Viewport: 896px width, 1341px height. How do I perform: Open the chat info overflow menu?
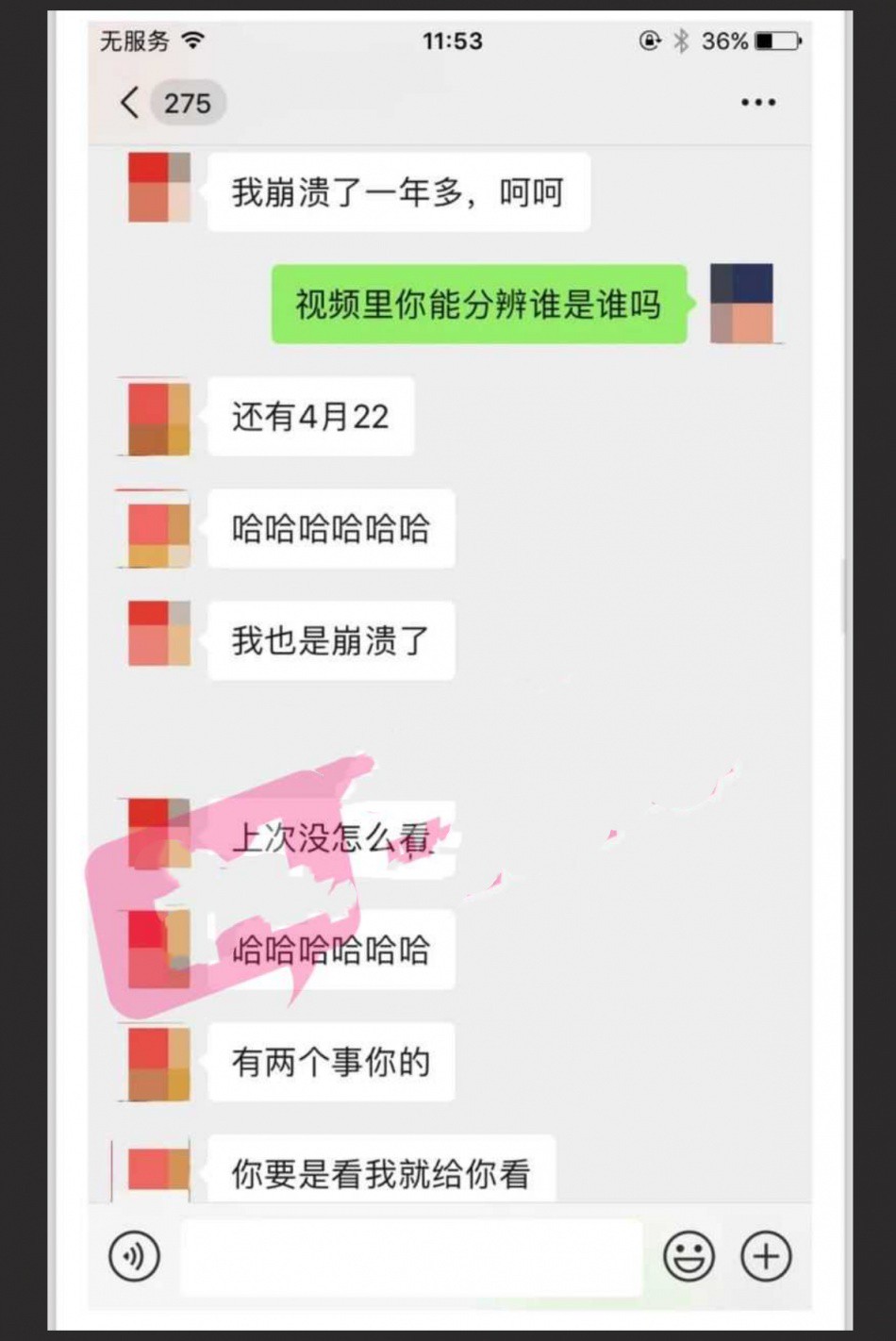tap(757, 103)
